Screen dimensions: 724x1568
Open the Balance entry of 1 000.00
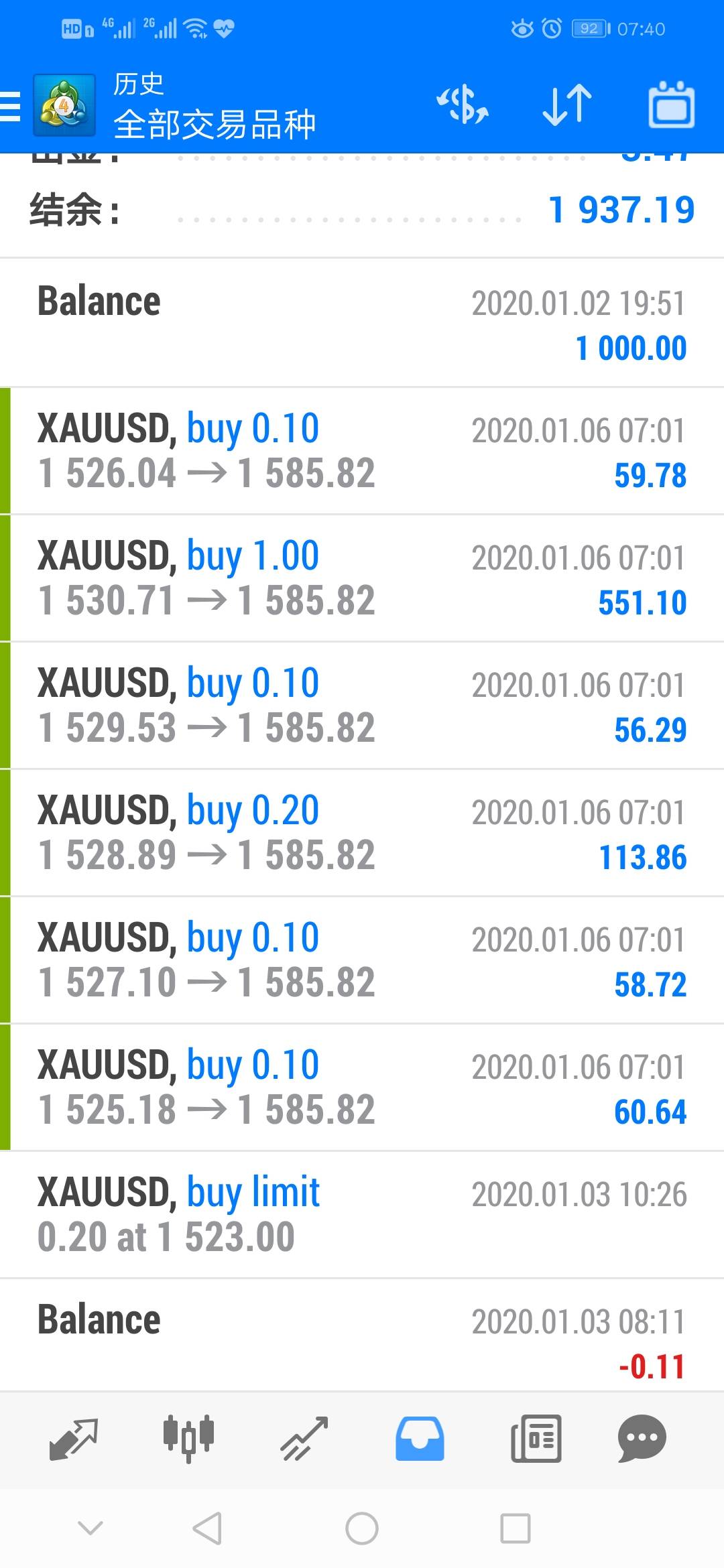pyautogui.click(x=362, y=324)
